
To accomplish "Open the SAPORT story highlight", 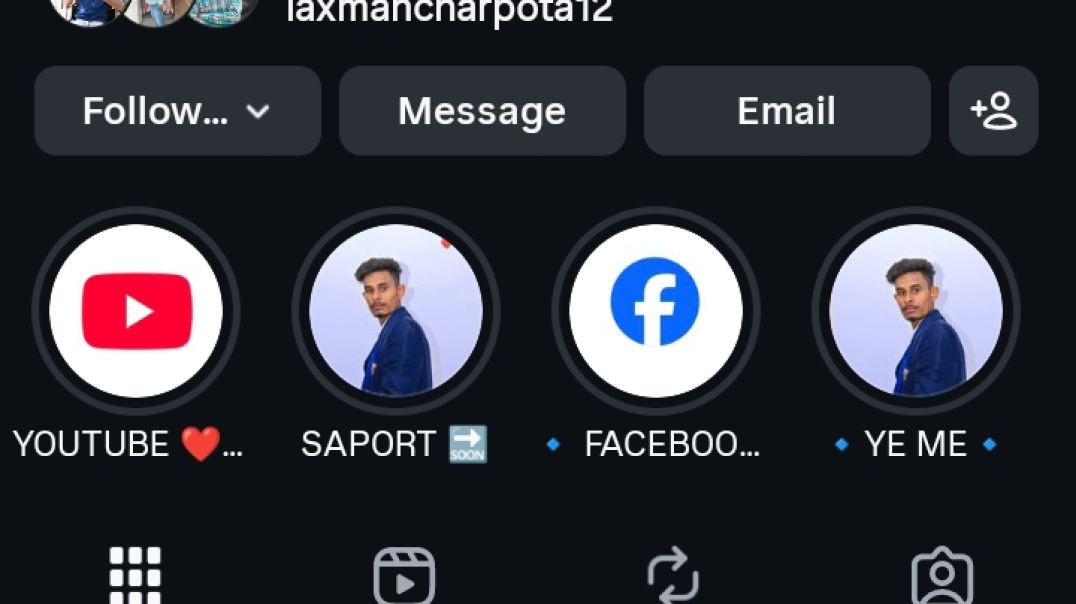I will [396, 310].
